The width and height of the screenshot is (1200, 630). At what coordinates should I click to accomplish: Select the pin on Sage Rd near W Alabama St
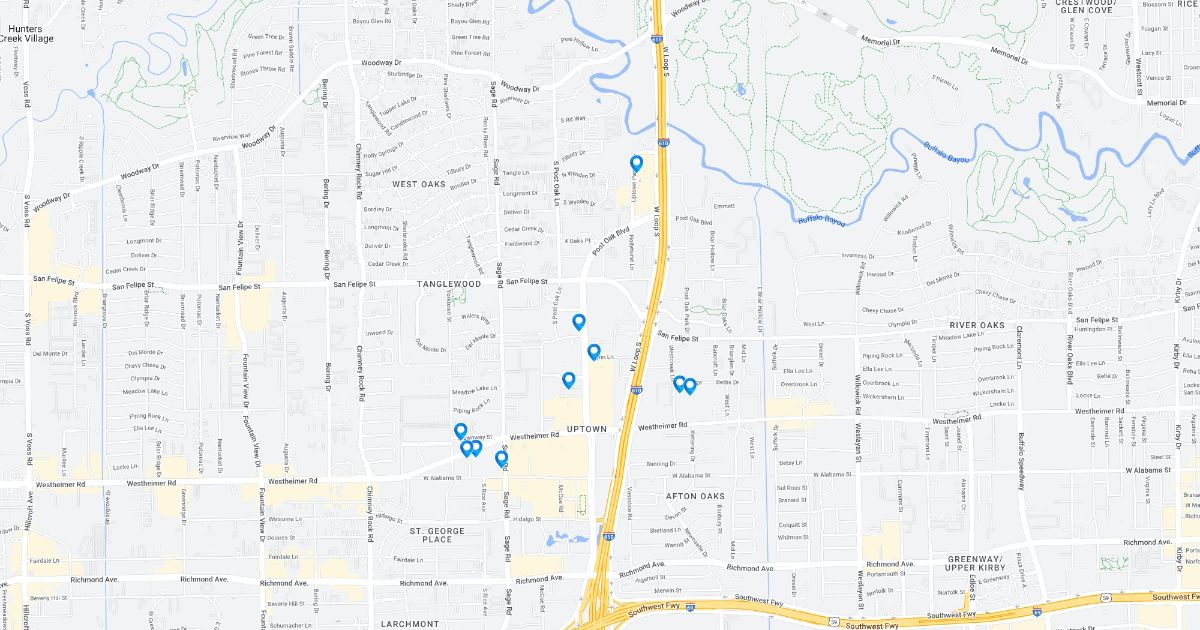[502, 459]
